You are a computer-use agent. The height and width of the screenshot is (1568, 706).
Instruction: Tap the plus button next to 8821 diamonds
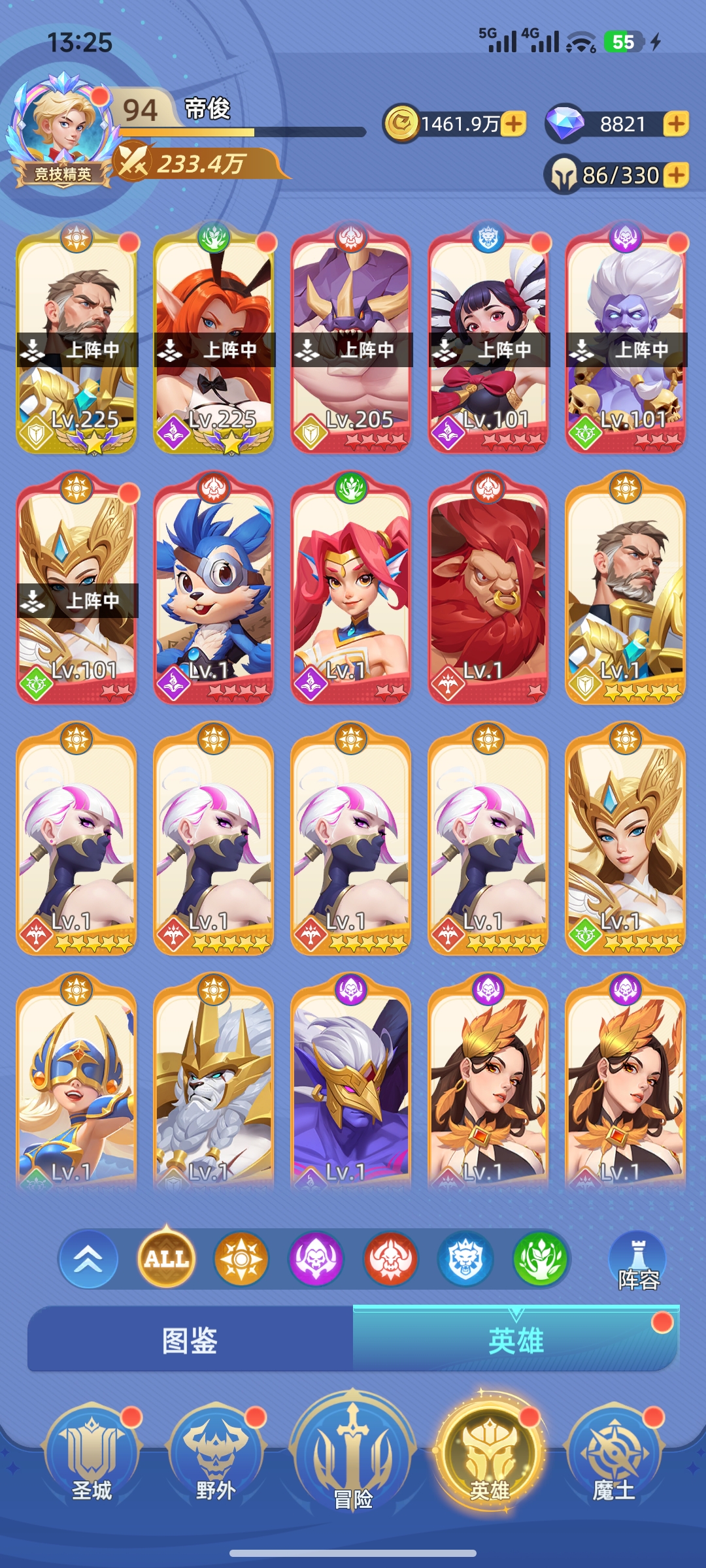pos(676,123)
